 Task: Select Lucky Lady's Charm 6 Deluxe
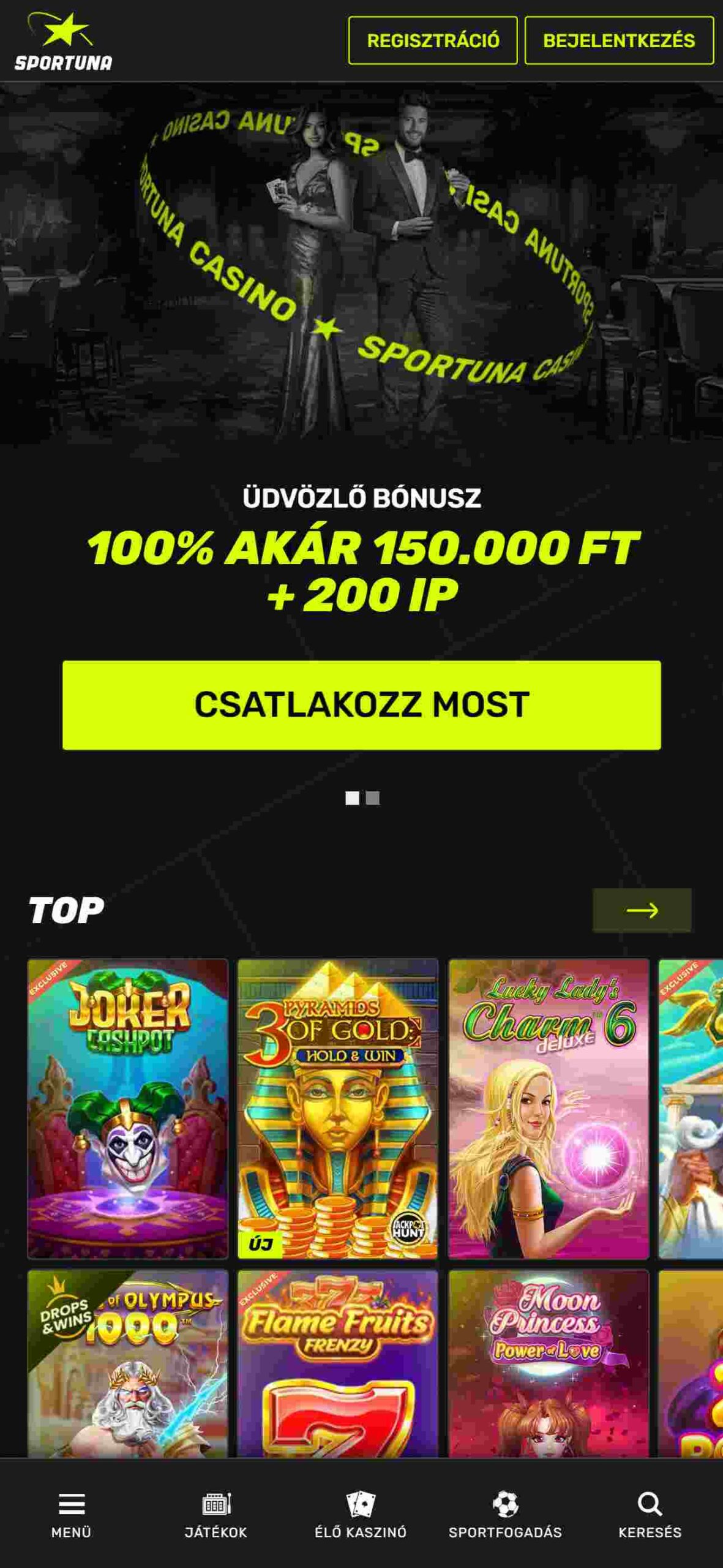549,1108
